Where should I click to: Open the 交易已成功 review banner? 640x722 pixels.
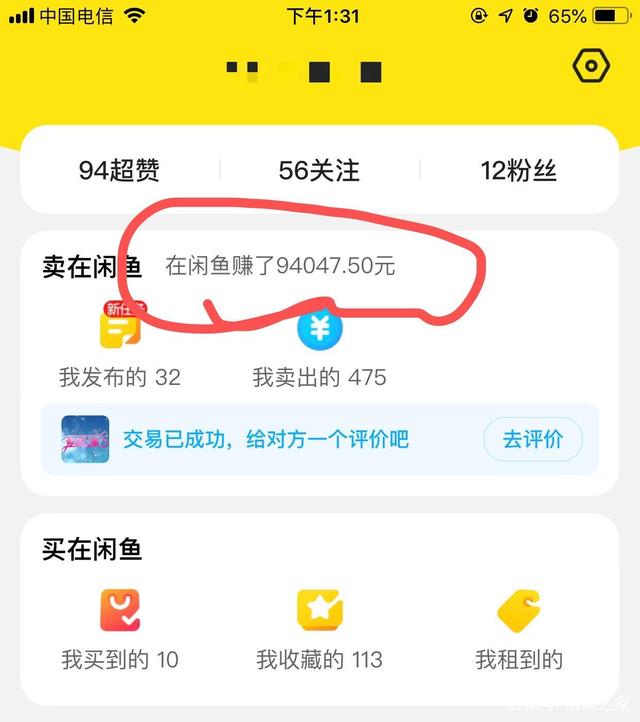(320, 439)
